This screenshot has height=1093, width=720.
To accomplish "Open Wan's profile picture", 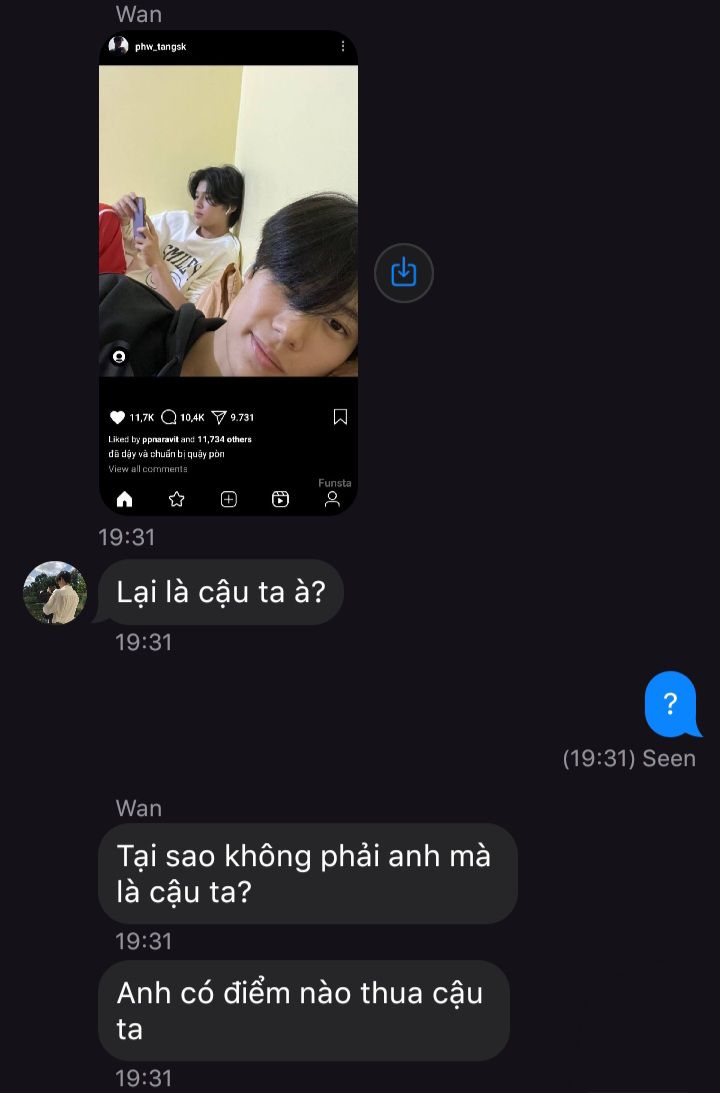I will point(55,592).
